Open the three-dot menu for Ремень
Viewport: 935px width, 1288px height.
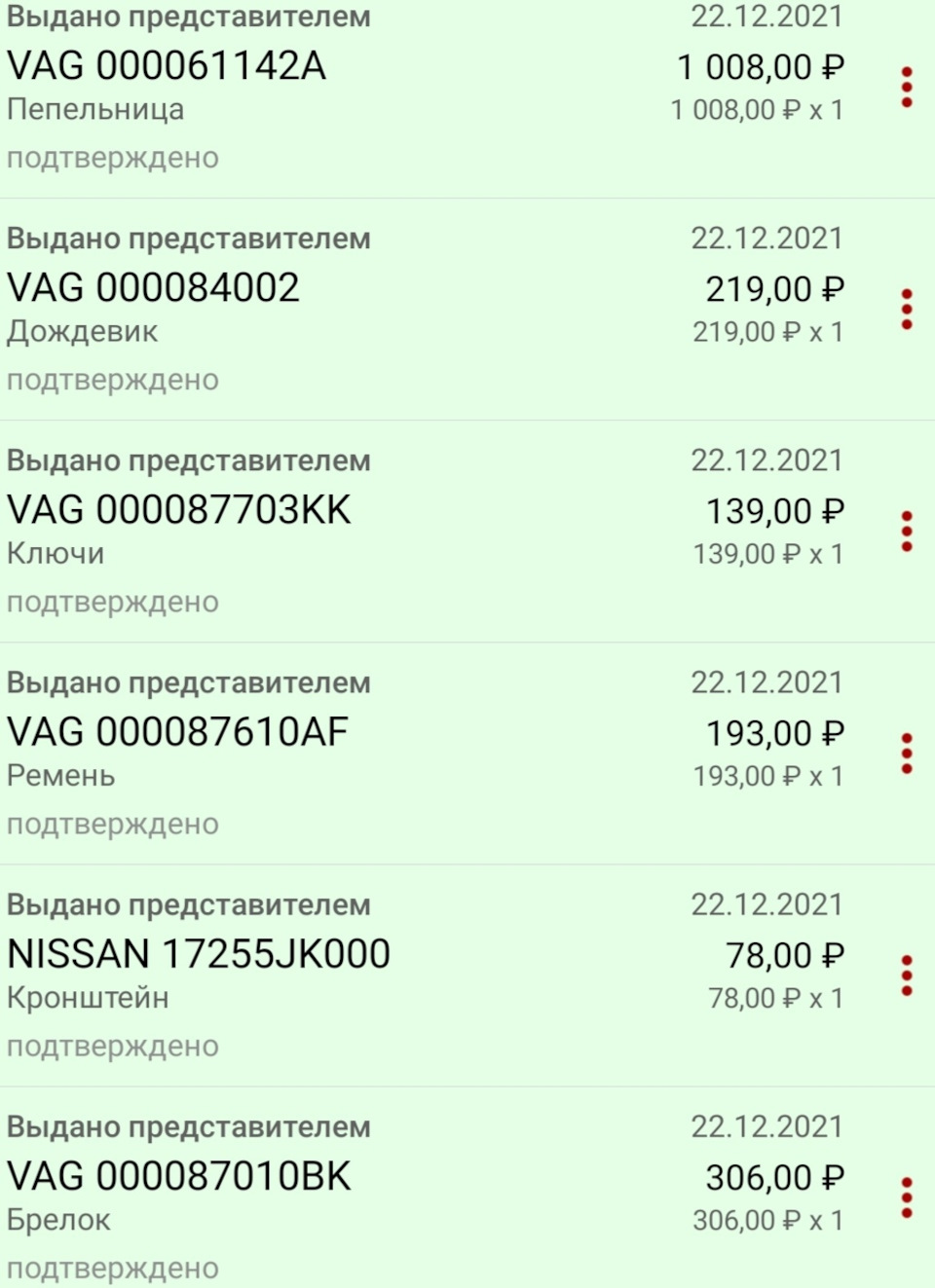point(906,754)
